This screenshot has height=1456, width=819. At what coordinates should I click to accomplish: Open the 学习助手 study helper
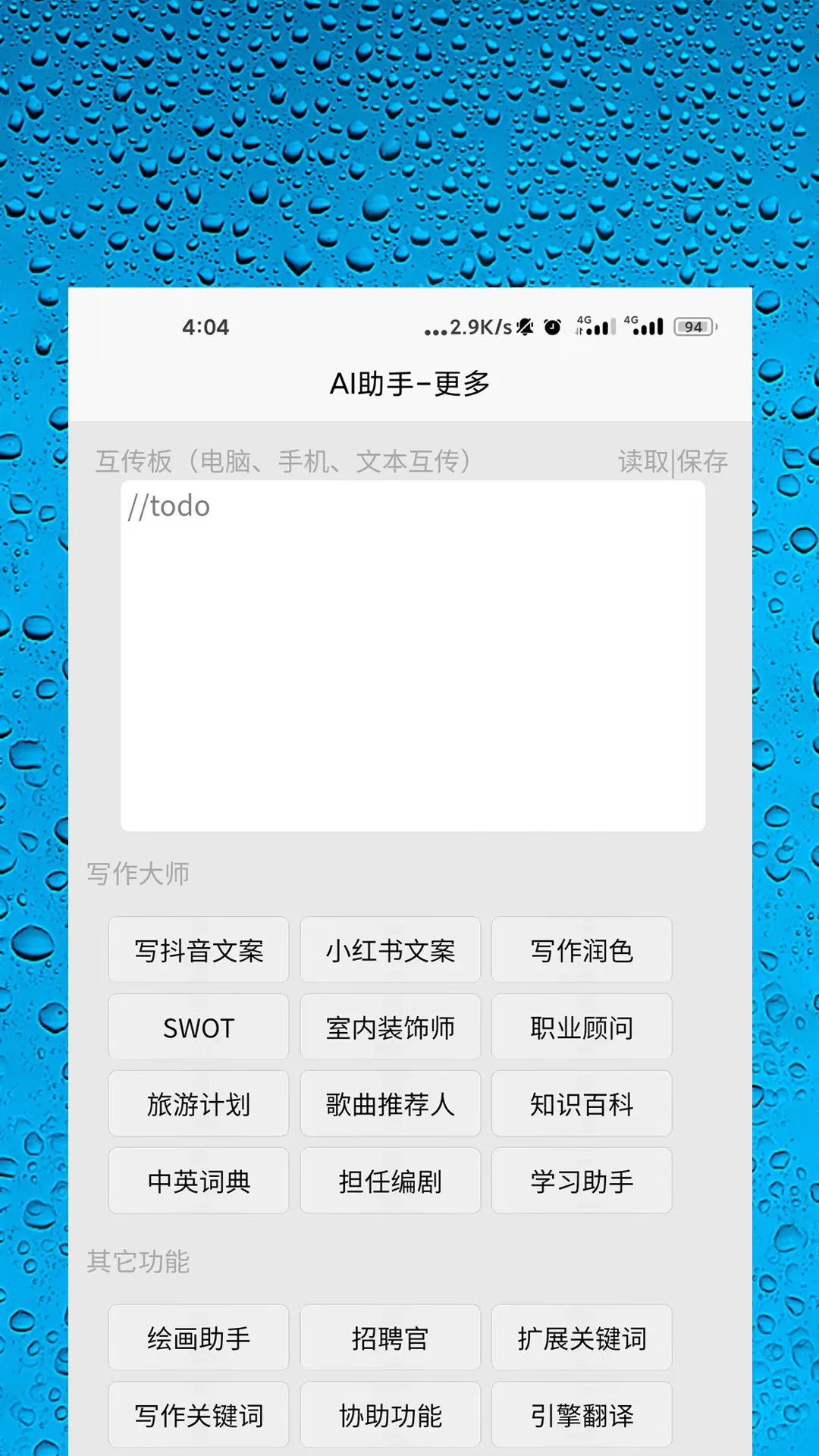pyautogui.click(x=582, y=1181)
